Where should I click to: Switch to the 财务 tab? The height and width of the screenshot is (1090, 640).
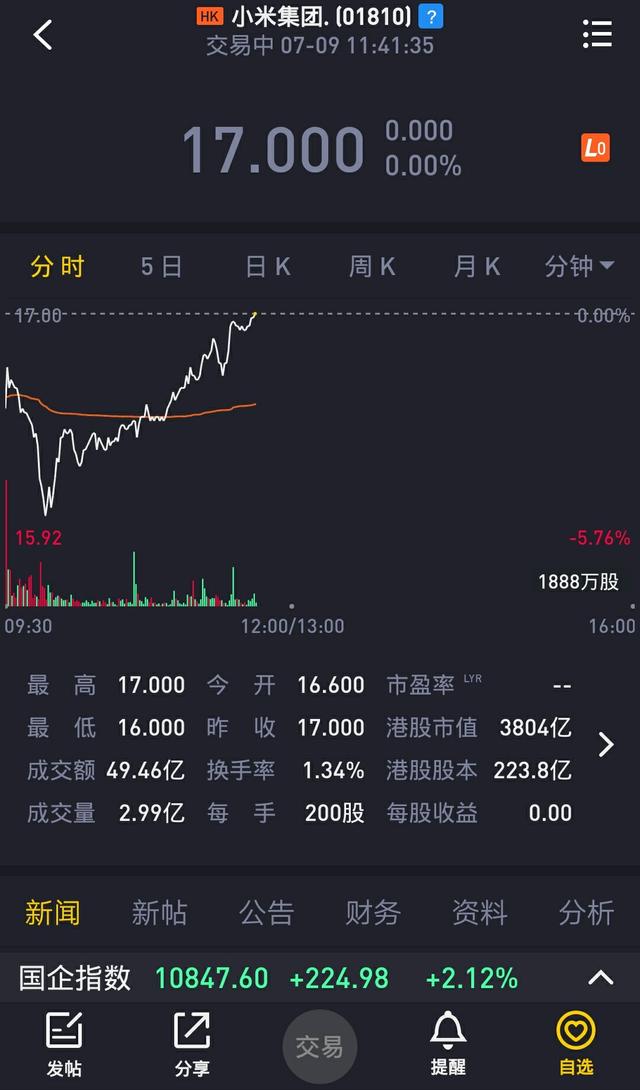373,912
